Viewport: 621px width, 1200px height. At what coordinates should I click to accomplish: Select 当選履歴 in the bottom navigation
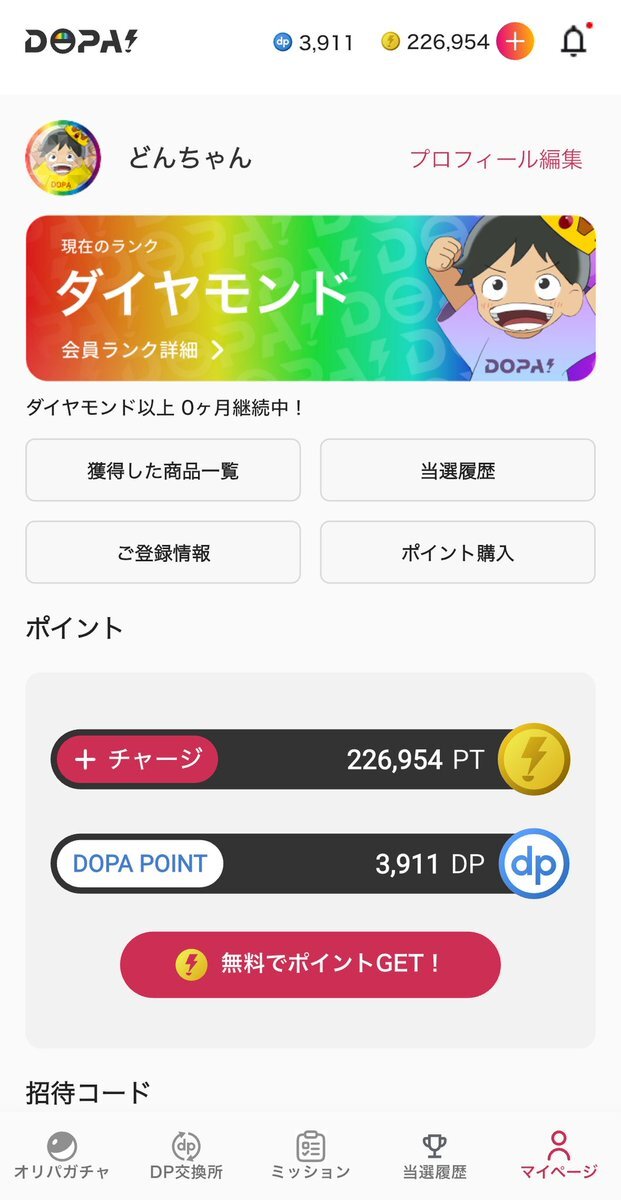coord(435,1156)
